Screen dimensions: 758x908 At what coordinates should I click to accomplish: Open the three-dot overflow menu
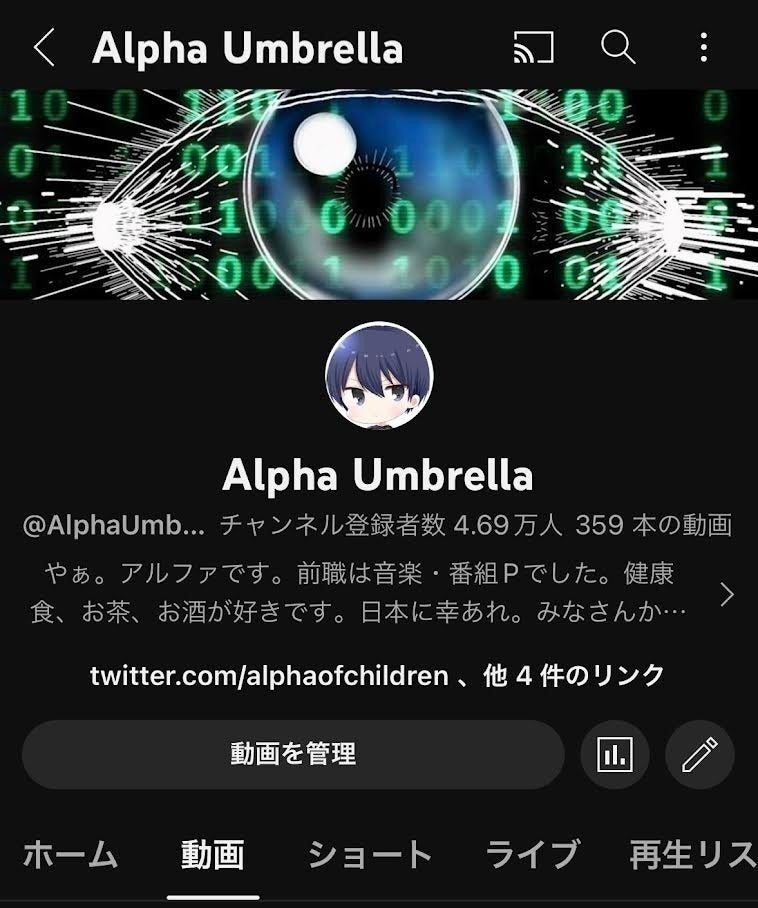704,47
